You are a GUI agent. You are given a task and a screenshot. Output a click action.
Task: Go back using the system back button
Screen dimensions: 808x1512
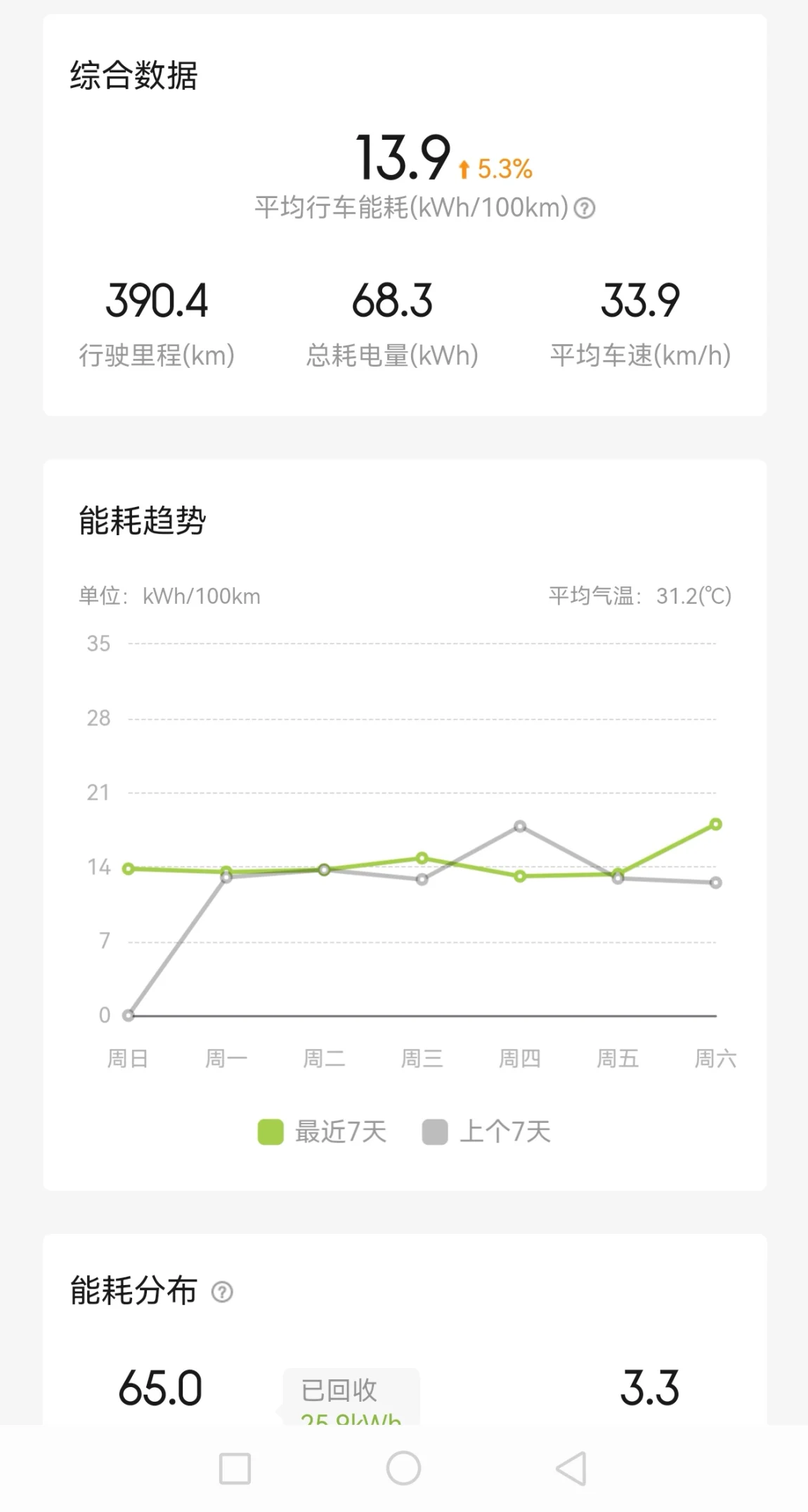571,1468
